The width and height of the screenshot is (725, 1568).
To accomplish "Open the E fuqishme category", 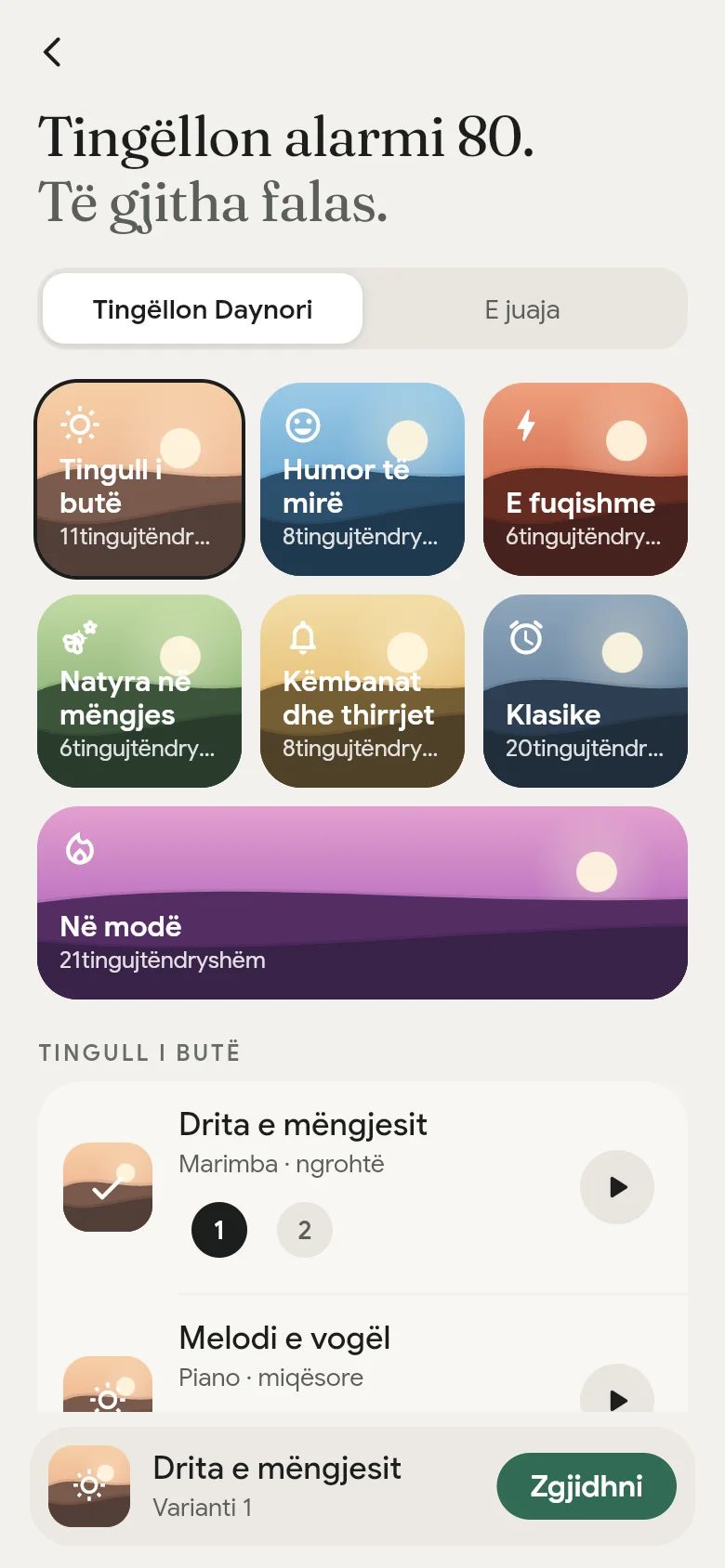I will click(586, 479).
